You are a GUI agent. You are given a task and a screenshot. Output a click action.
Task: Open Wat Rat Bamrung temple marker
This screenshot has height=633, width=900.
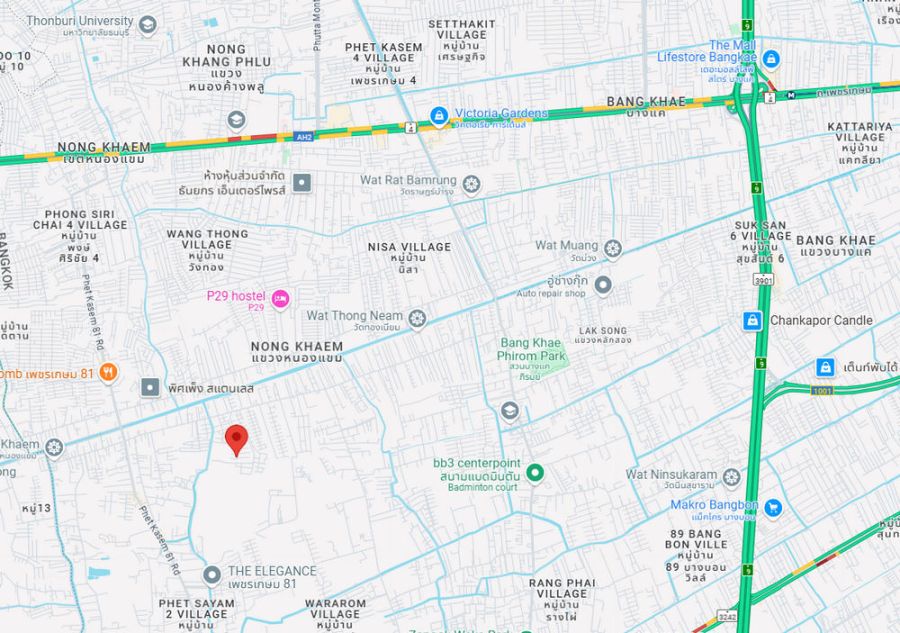[x=471, y=184]
